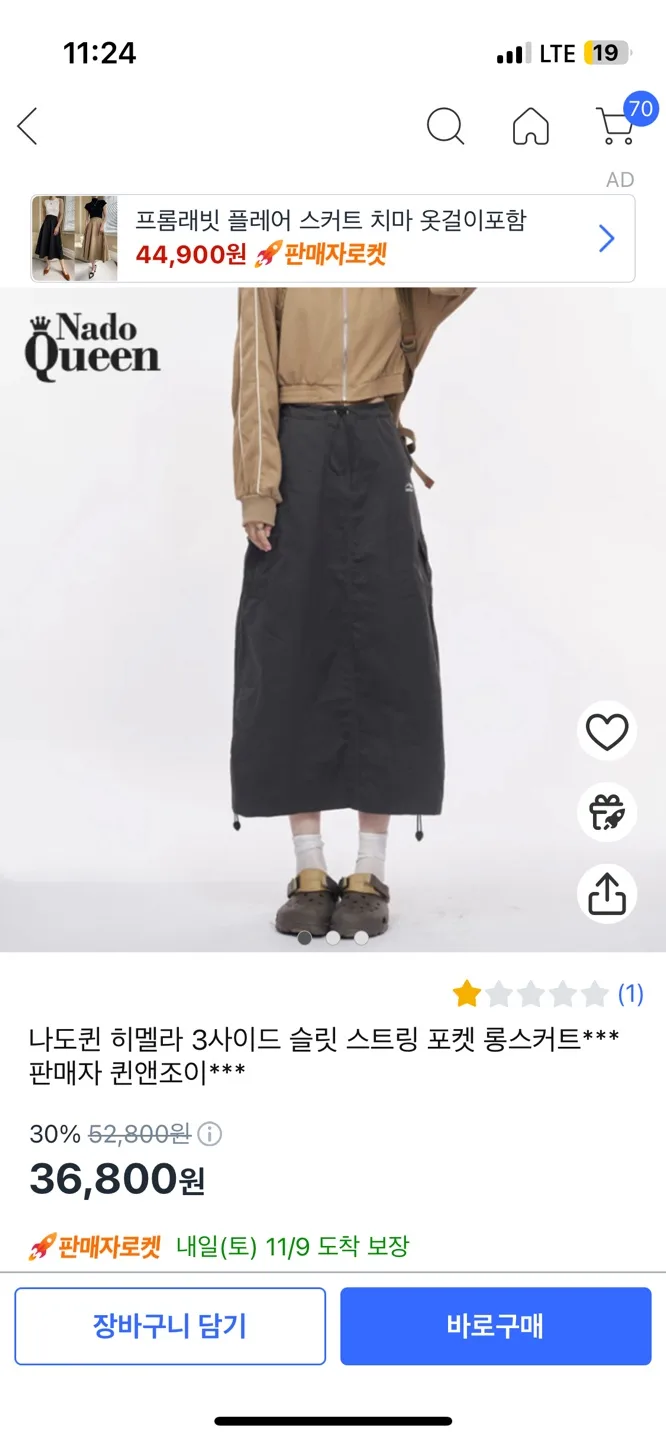The height and width of the screenshot is (1440, 666).
Task: Open the 프롬래빗 플레어 스커트 ad banner
Action: (332, 238)
